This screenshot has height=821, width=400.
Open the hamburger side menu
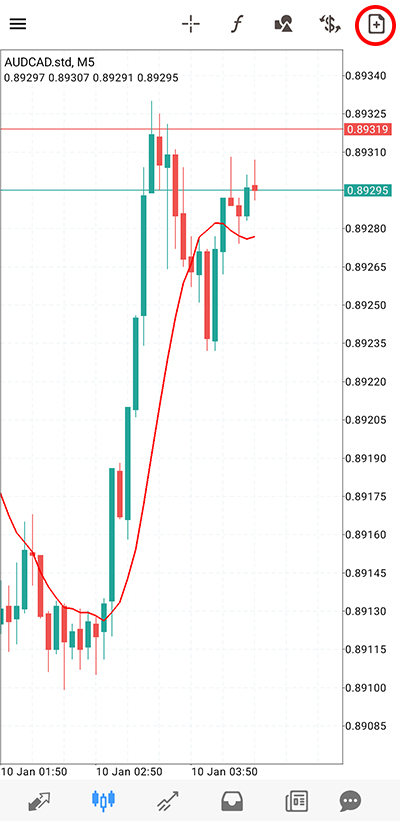tap(18, 24)
